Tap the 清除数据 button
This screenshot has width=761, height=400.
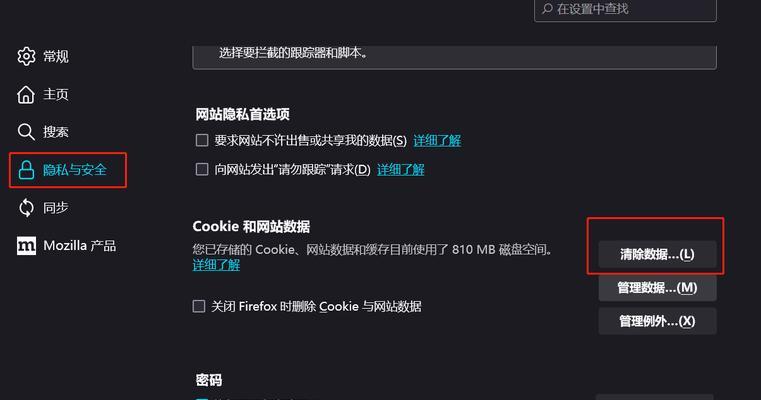pos(657,254)
